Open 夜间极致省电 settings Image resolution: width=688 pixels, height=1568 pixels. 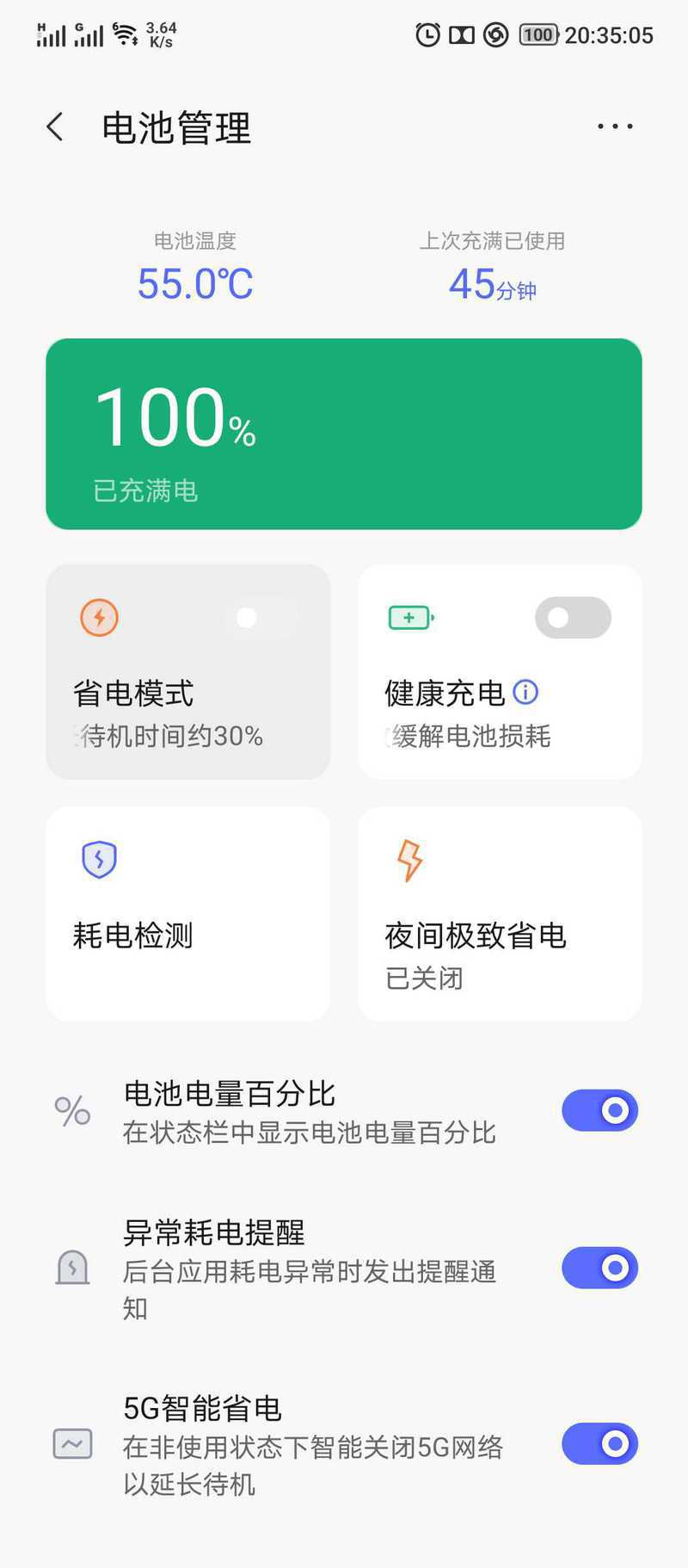click(x=500, y=914)
